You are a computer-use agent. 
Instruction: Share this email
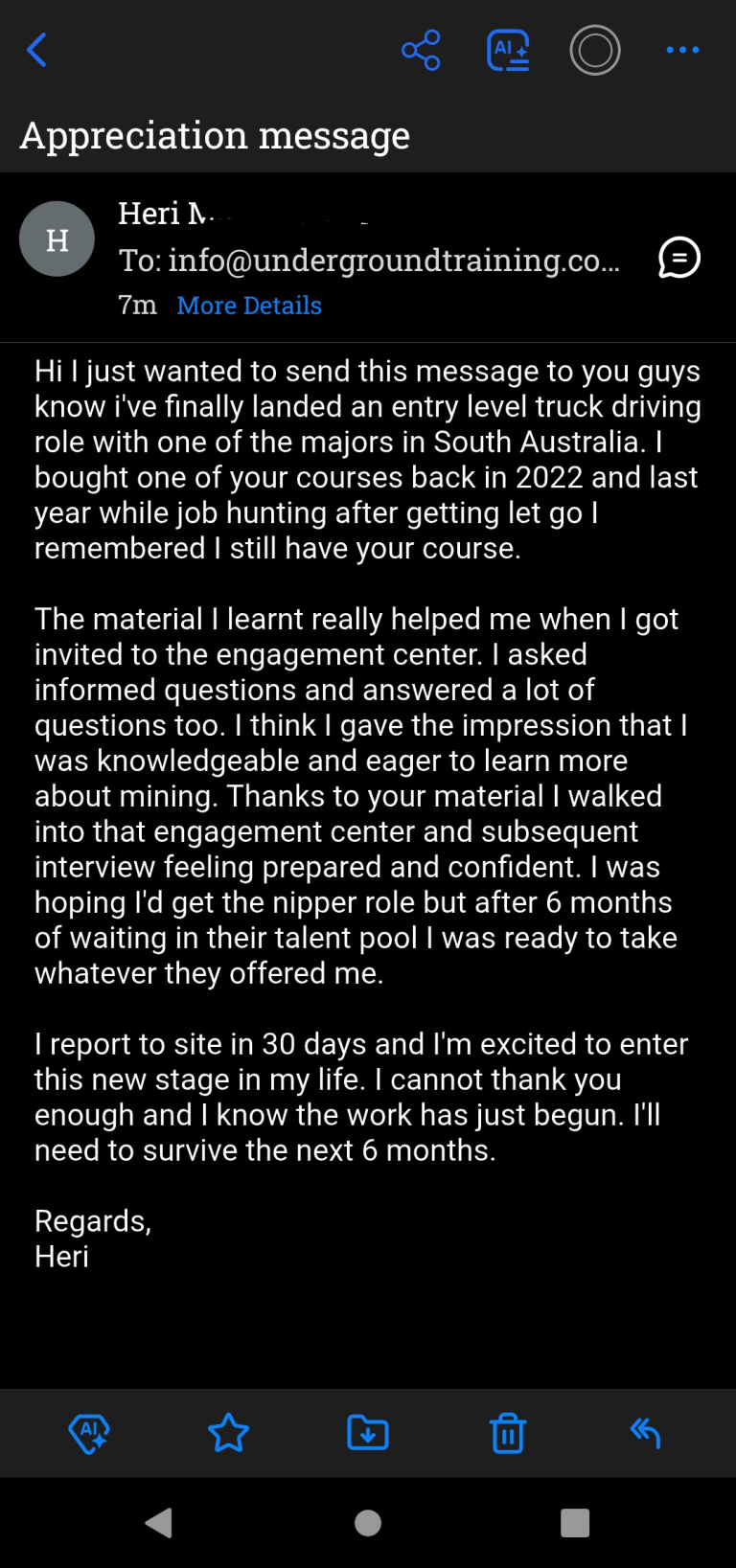(x=421, y=50)
